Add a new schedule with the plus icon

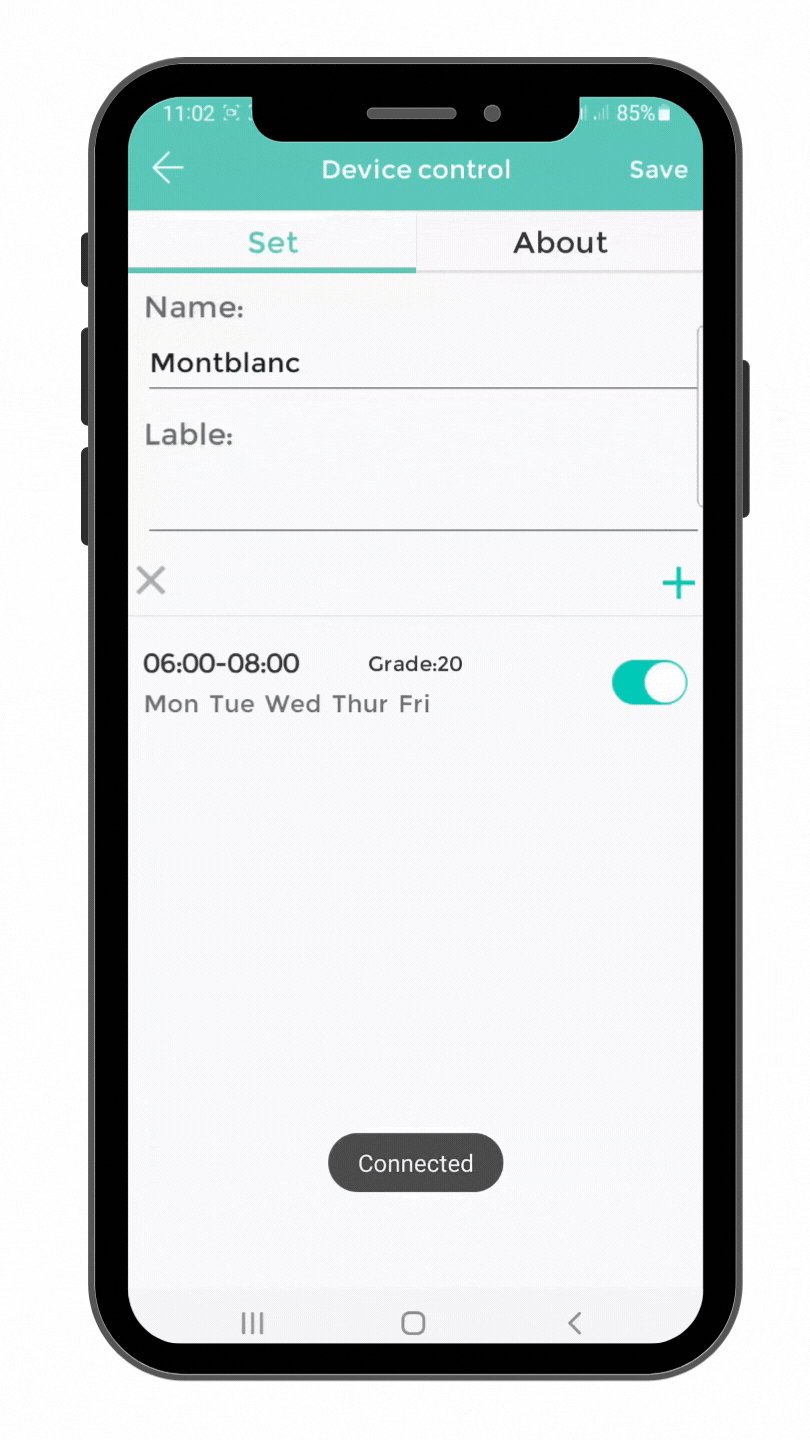coord(678,582)
